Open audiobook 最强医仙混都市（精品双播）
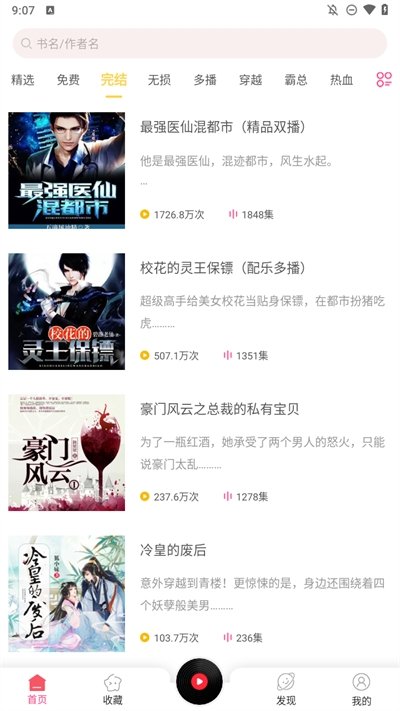 coord(200,170)
